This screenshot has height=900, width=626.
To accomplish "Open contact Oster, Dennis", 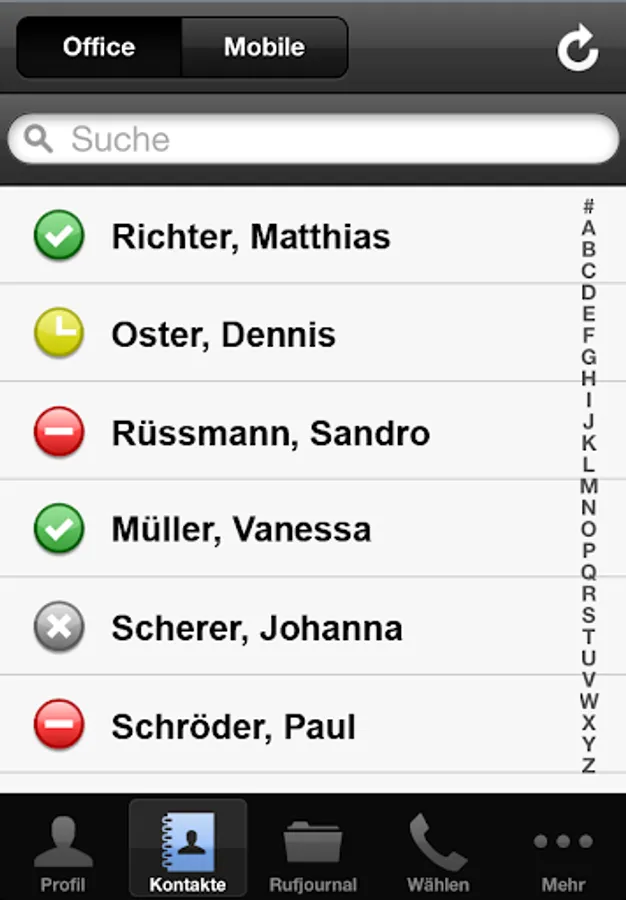I will (223, 335).
